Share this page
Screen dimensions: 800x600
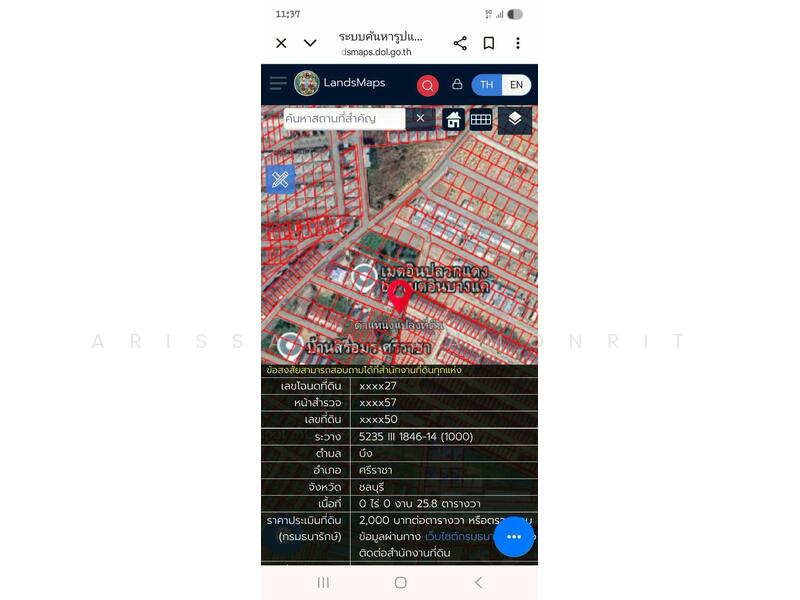(x=460, y=43)
